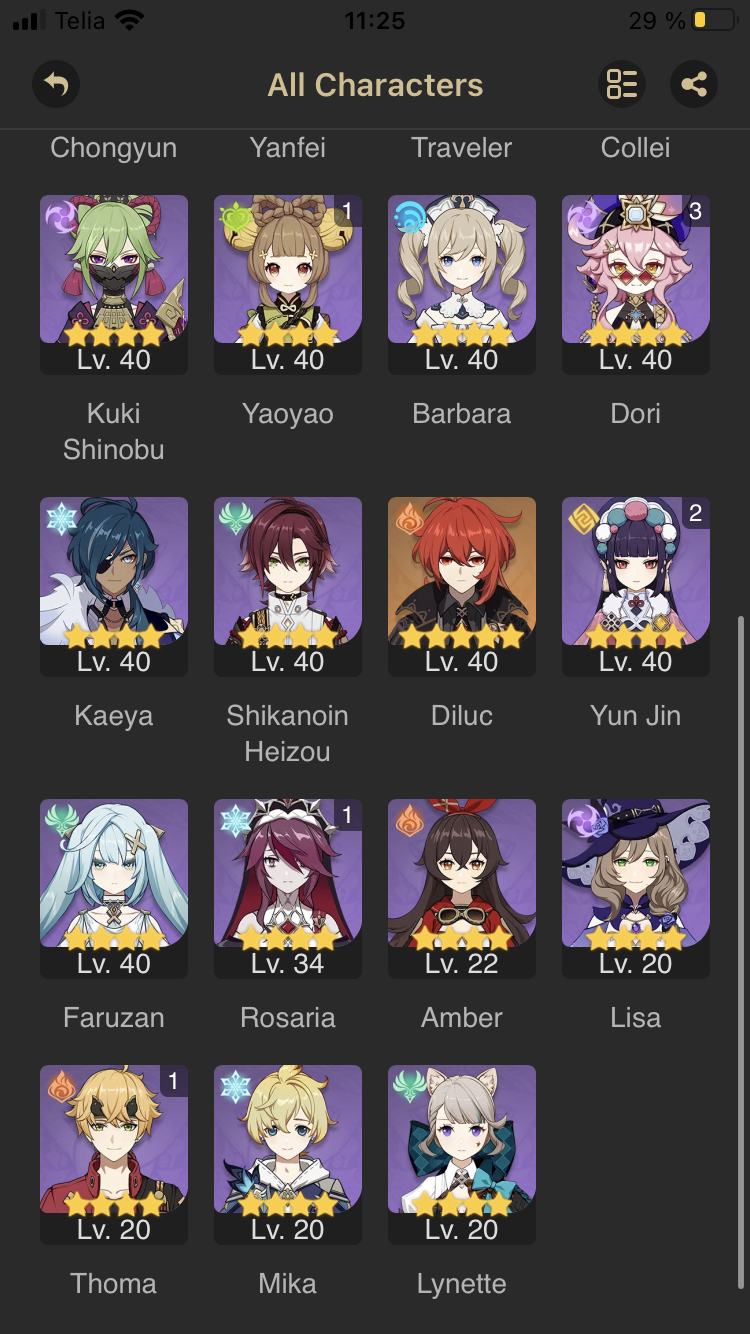750x1334 pixels.
Task: Tap the share icon in top bar
Action: pos(695,84)
